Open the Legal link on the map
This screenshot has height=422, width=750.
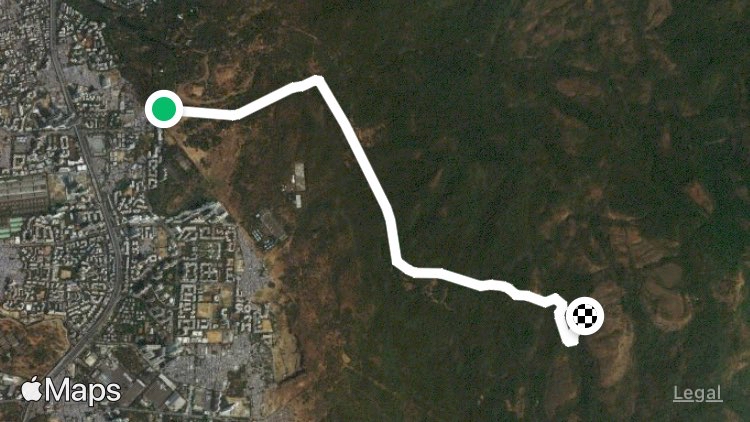click(x=697, y=394)
